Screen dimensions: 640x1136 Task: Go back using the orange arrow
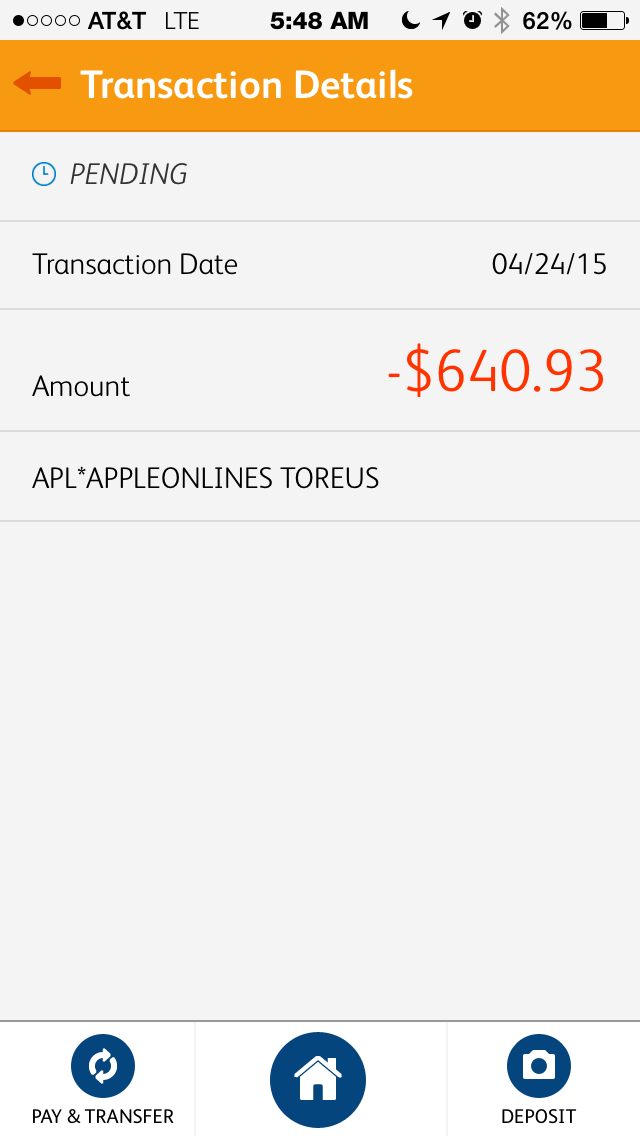(38, 84)
